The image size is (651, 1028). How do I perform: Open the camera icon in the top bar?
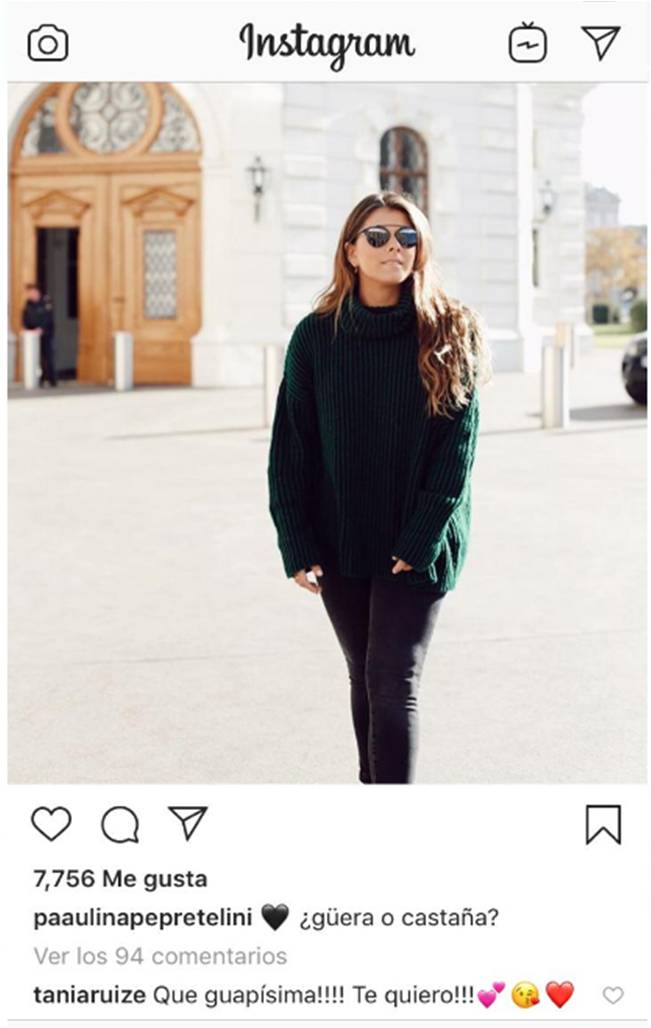click(48, 43)
